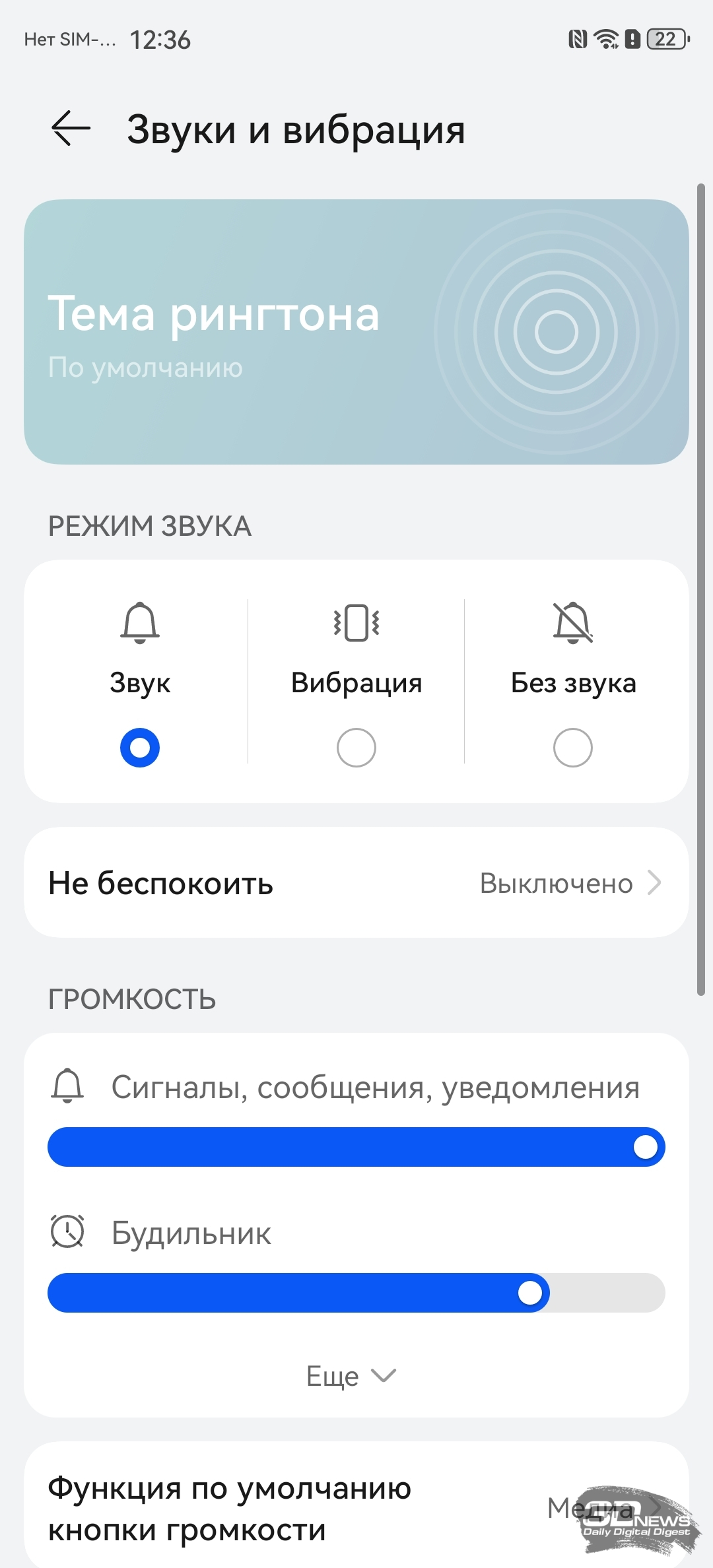713x1568 pixels.
Task: Select the Звук sound mode
Action: [140, 747]
